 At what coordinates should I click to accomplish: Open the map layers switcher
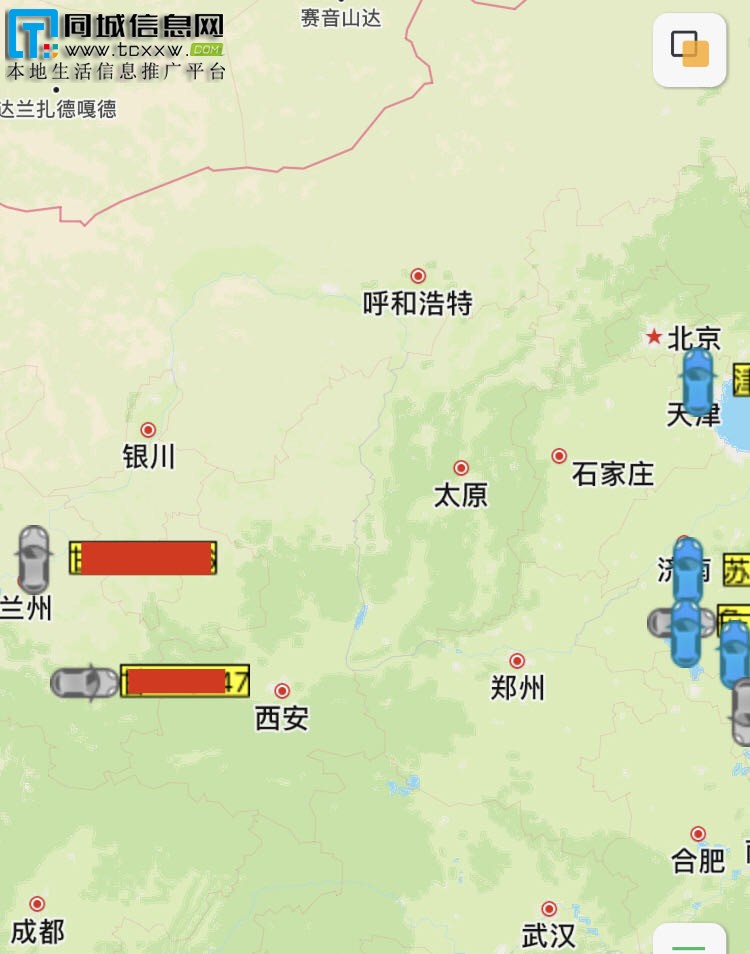[689, 50]
